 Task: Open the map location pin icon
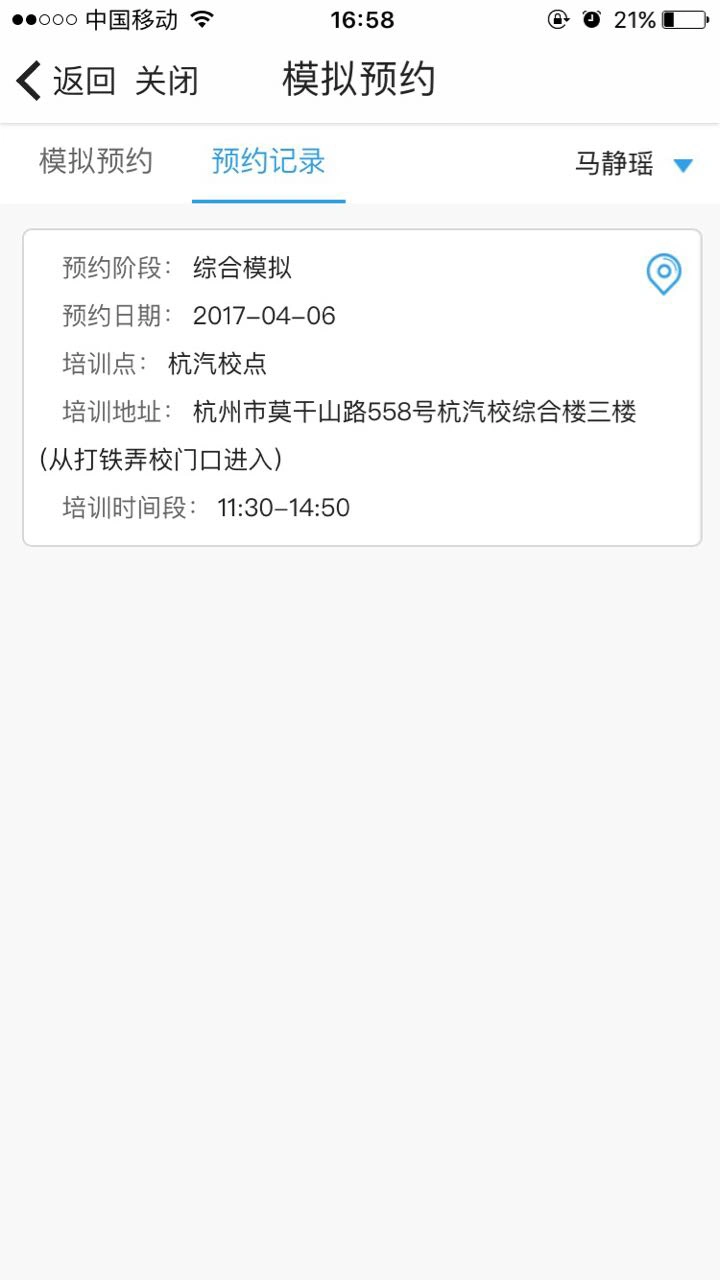click(664, 274)
